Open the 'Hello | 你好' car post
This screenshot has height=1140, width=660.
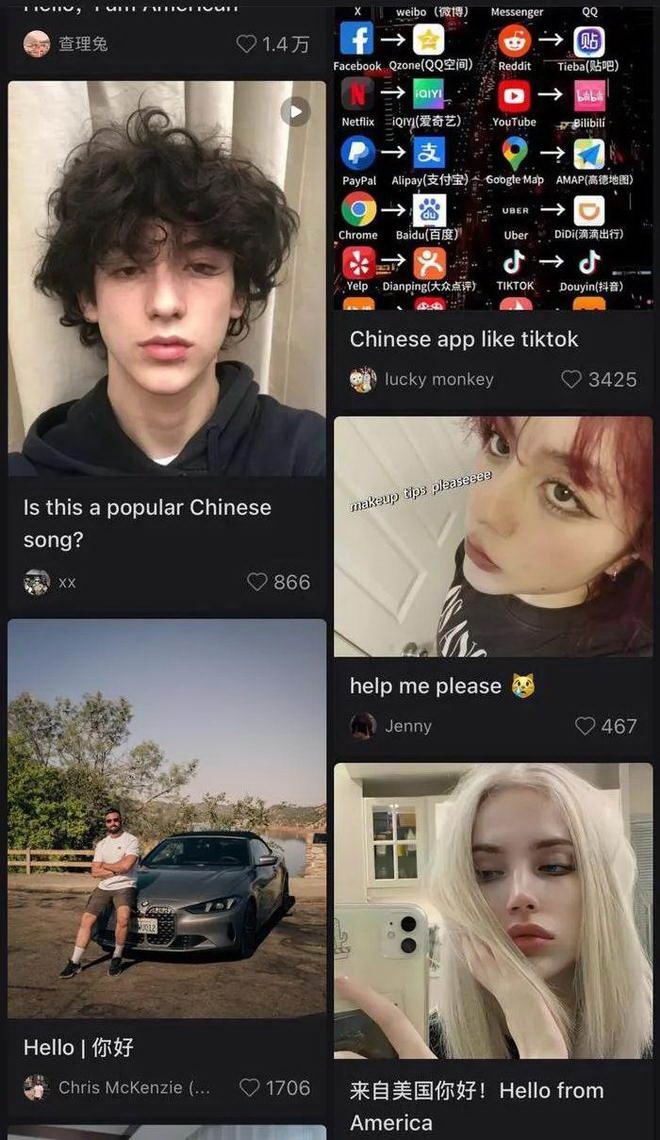click(167, 818)
